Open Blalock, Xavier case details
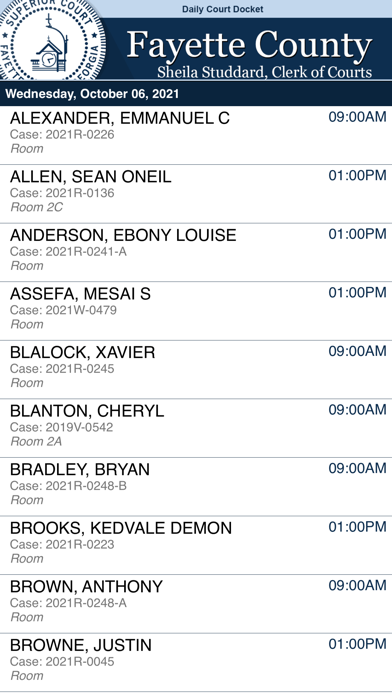The width and height of the screenshot is (392, 696). click(x=196, y=370)
